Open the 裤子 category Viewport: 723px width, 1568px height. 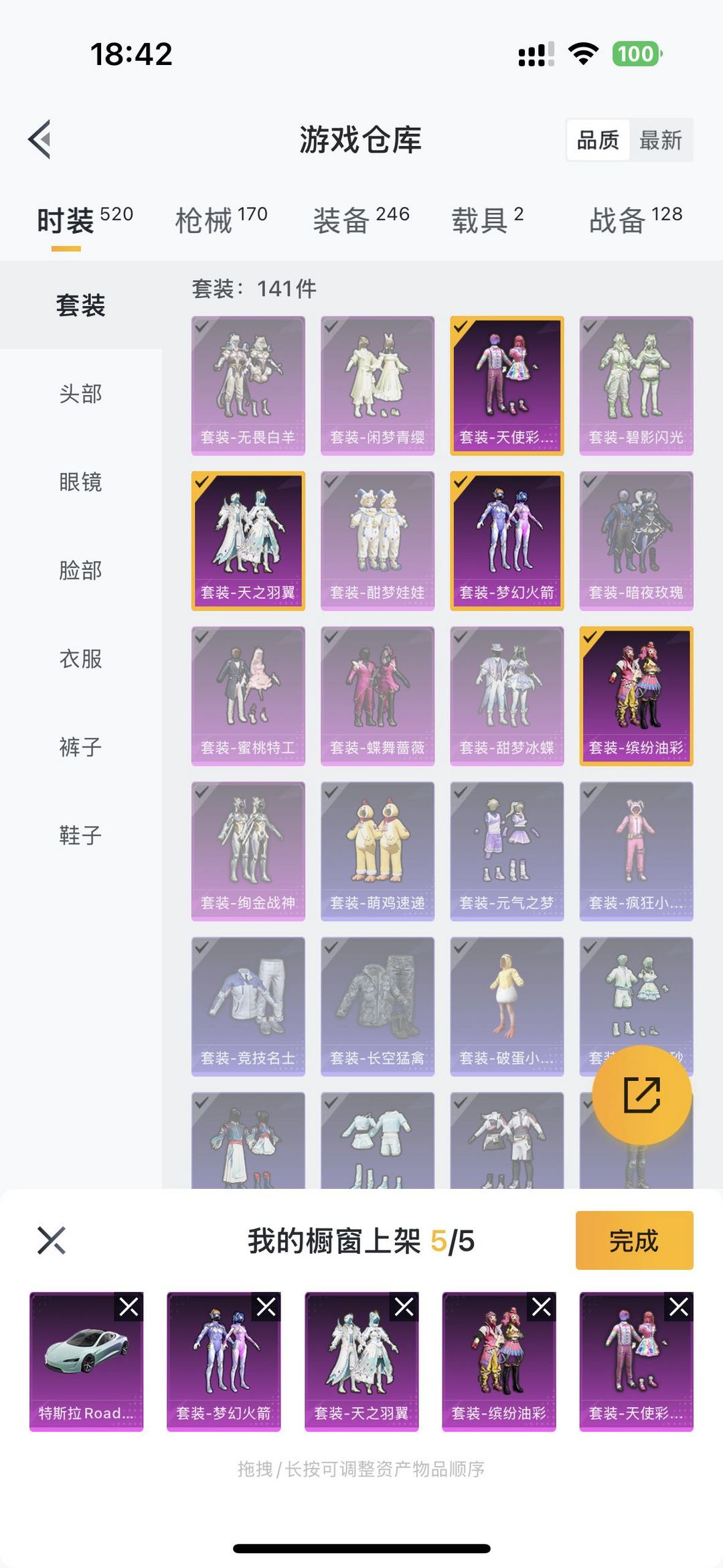pos(80,747)
